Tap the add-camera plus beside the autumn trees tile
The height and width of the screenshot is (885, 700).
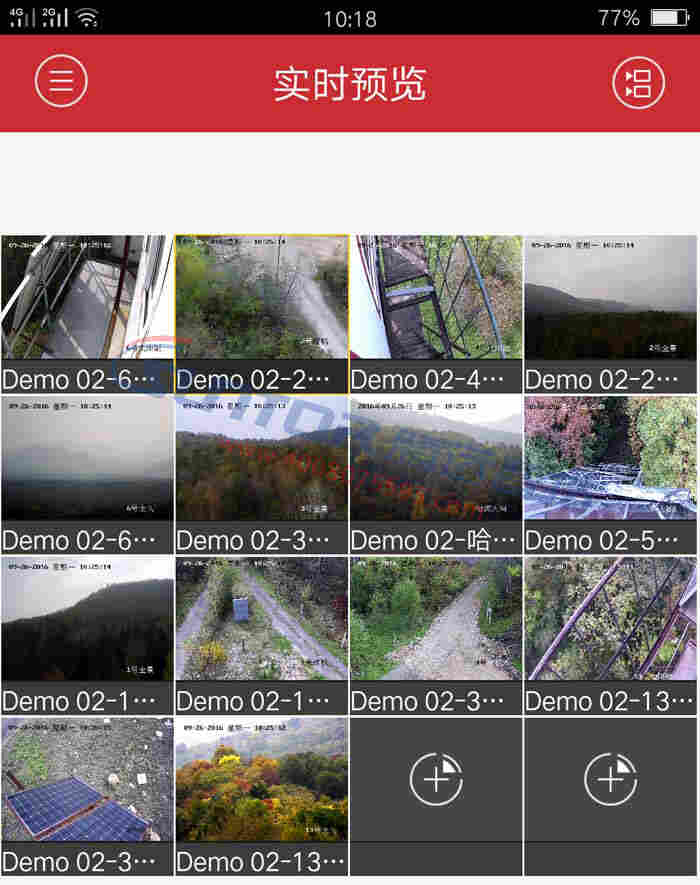coord(436,779)
